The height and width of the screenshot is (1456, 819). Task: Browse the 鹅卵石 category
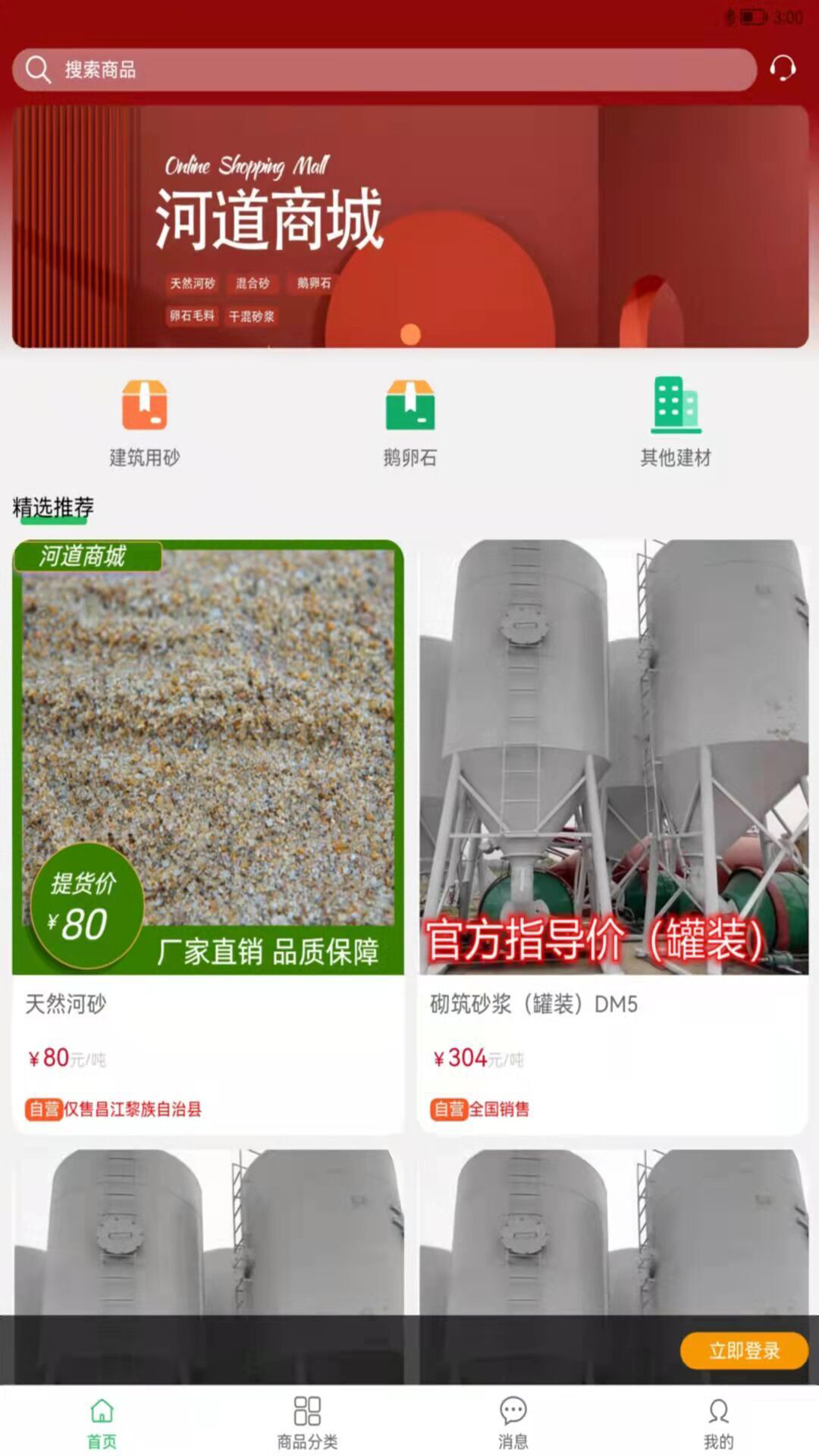[409, 422]
